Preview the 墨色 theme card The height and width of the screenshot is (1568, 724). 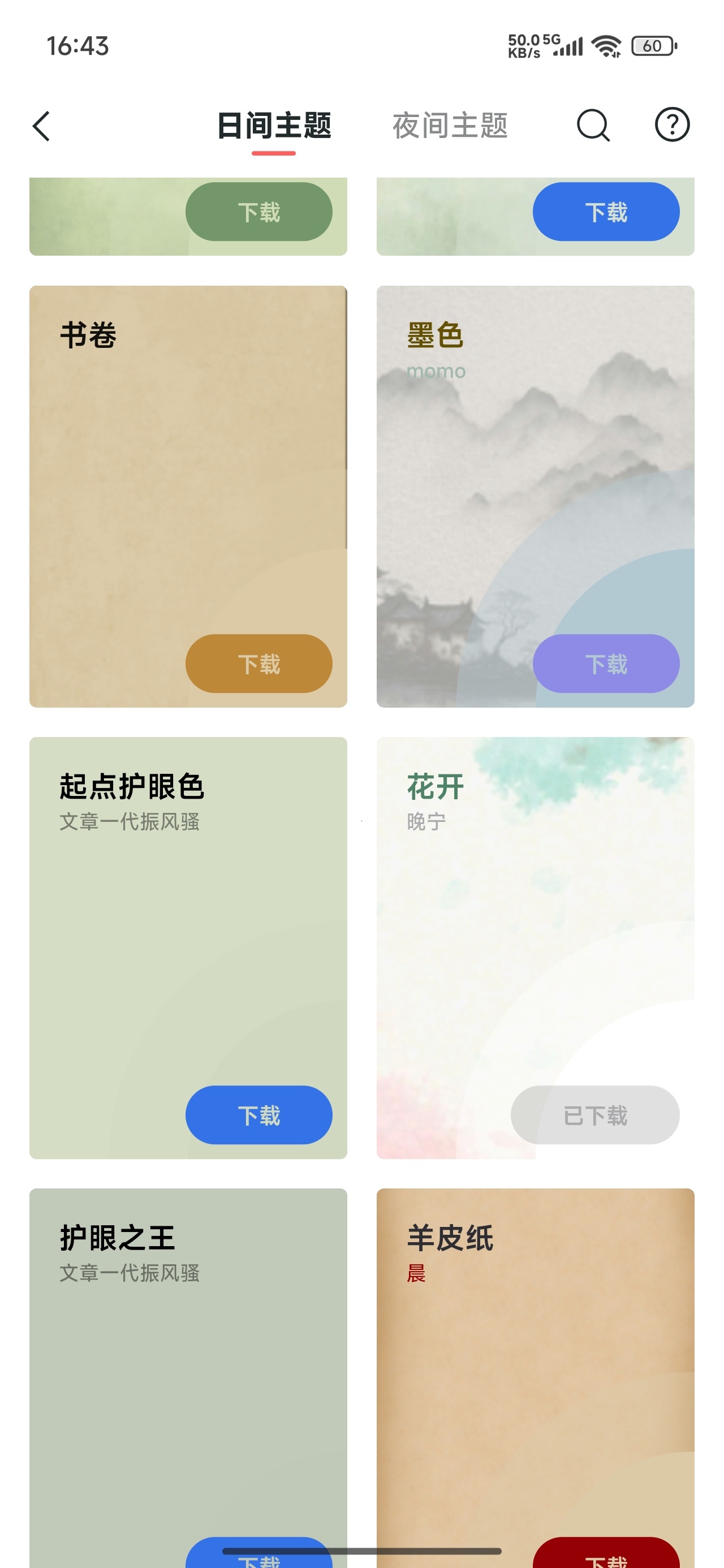pyautogui.click(x=535, y=496)
